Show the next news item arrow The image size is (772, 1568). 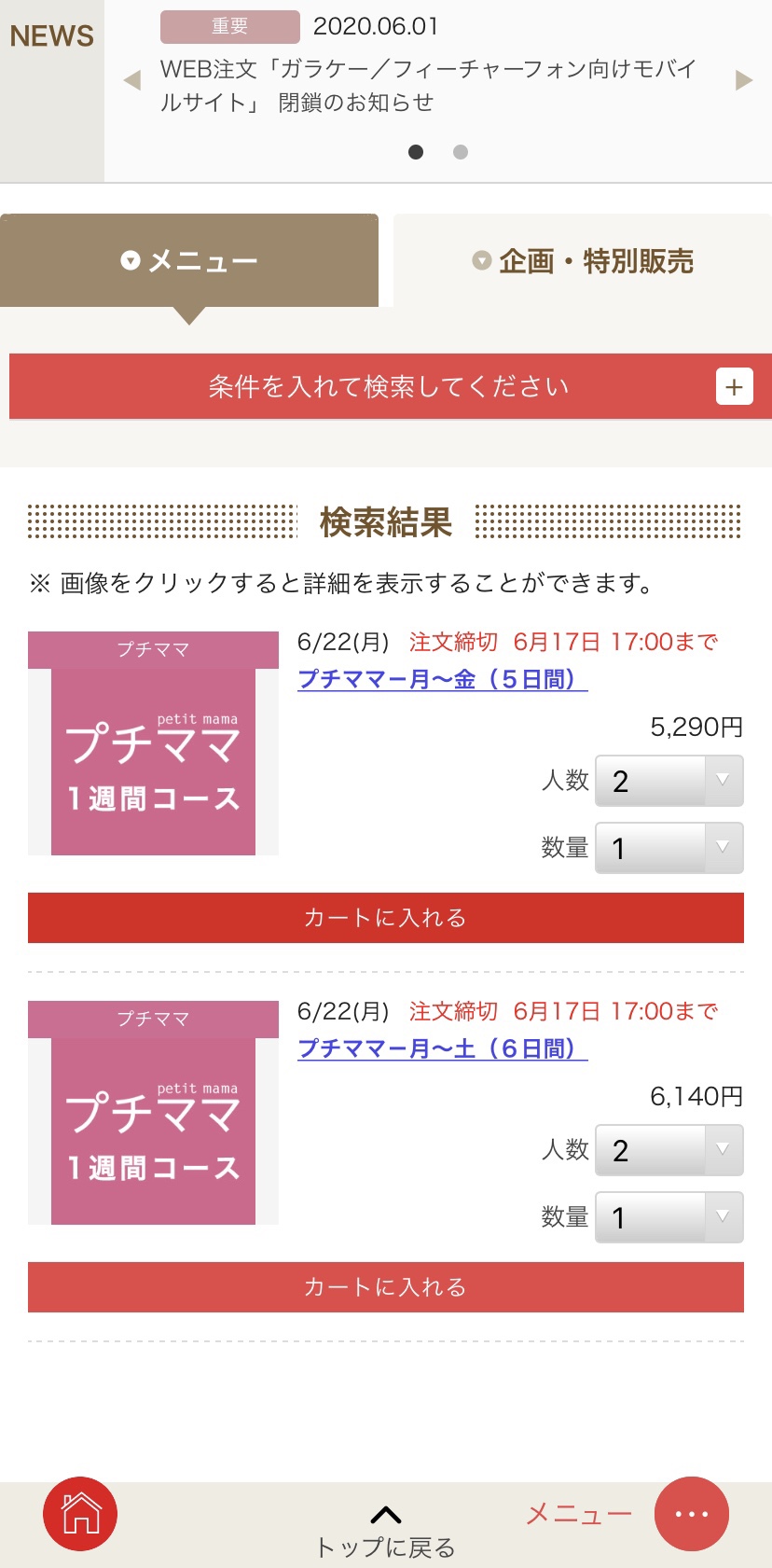[x=743, y=80]
